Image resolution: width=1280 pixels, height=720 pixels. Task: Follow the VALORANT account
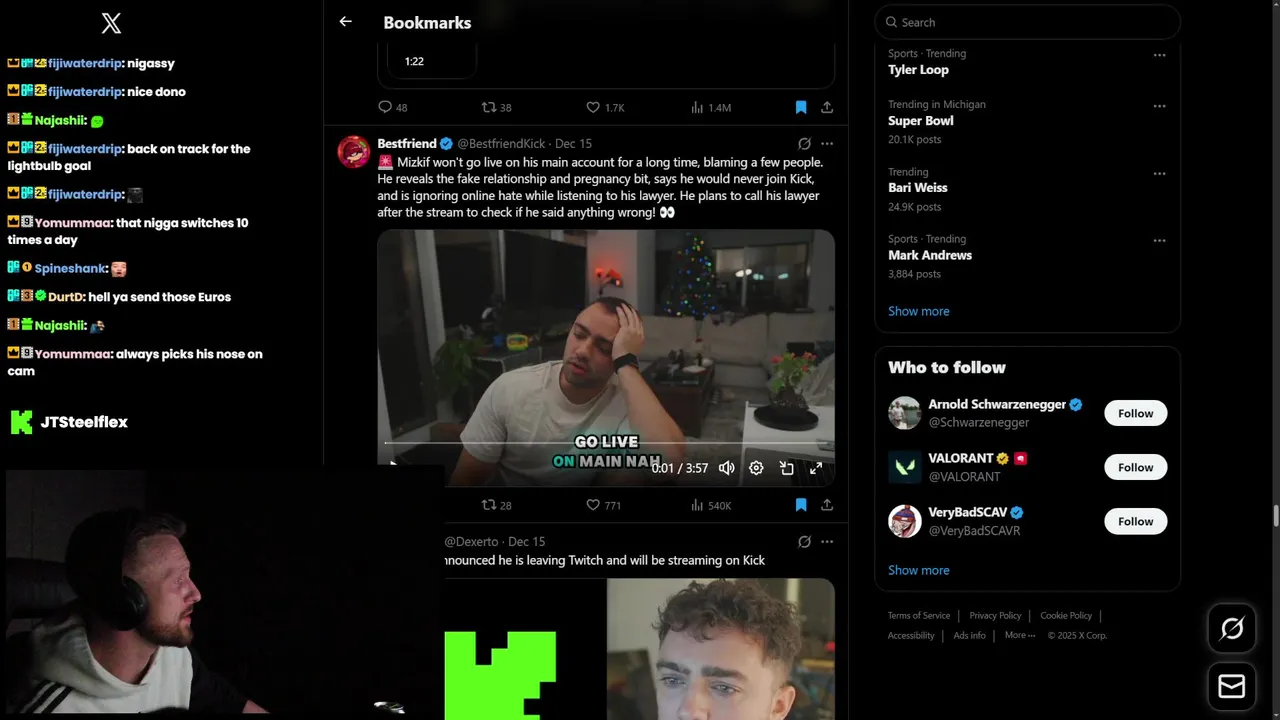pos(1135,467)
